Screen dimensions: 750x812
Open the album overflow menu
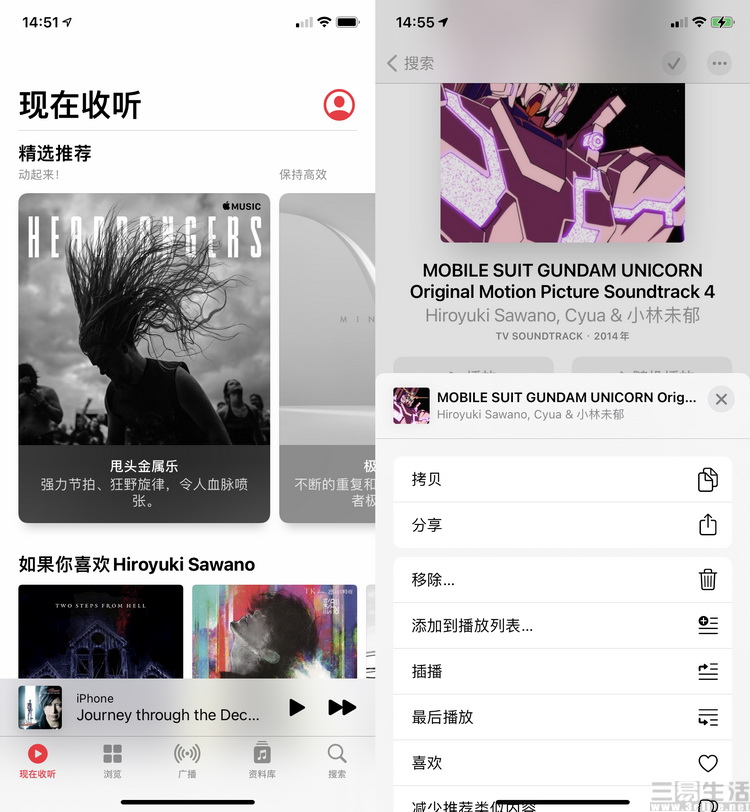(x=719, y=63)
